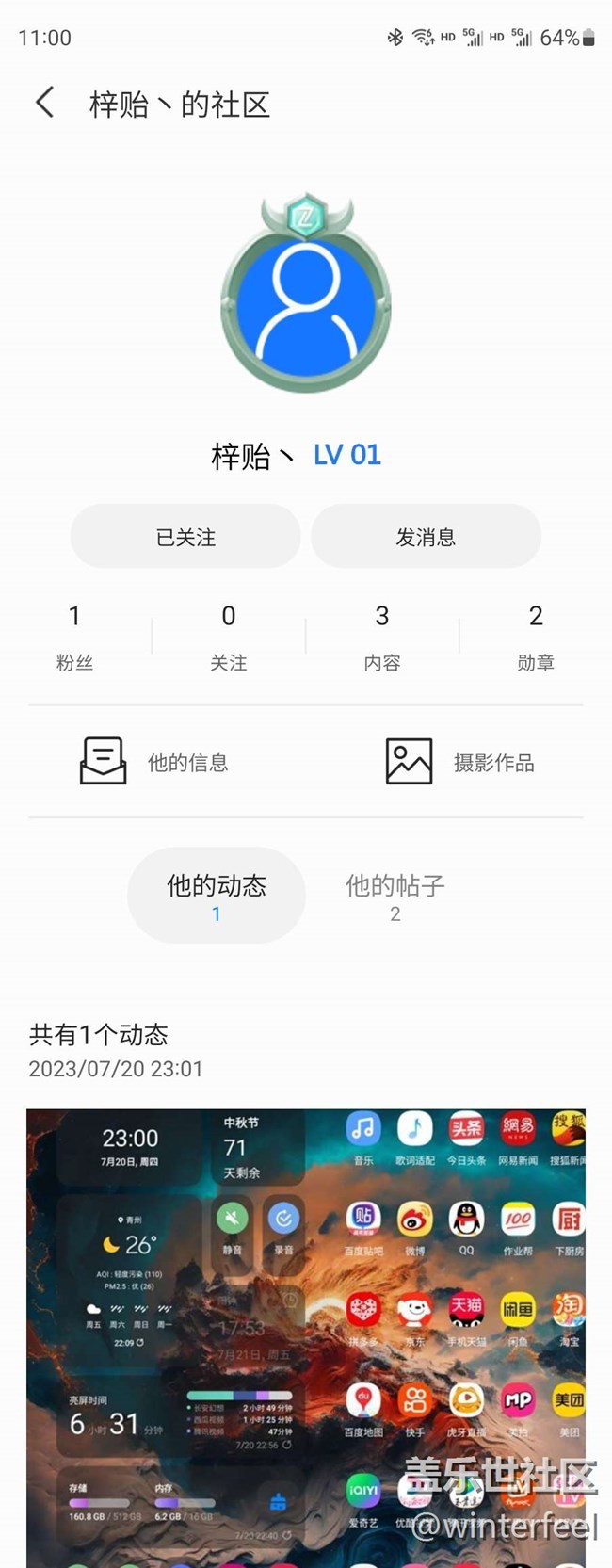View the 勋章 medals

(x=535, y=636)
